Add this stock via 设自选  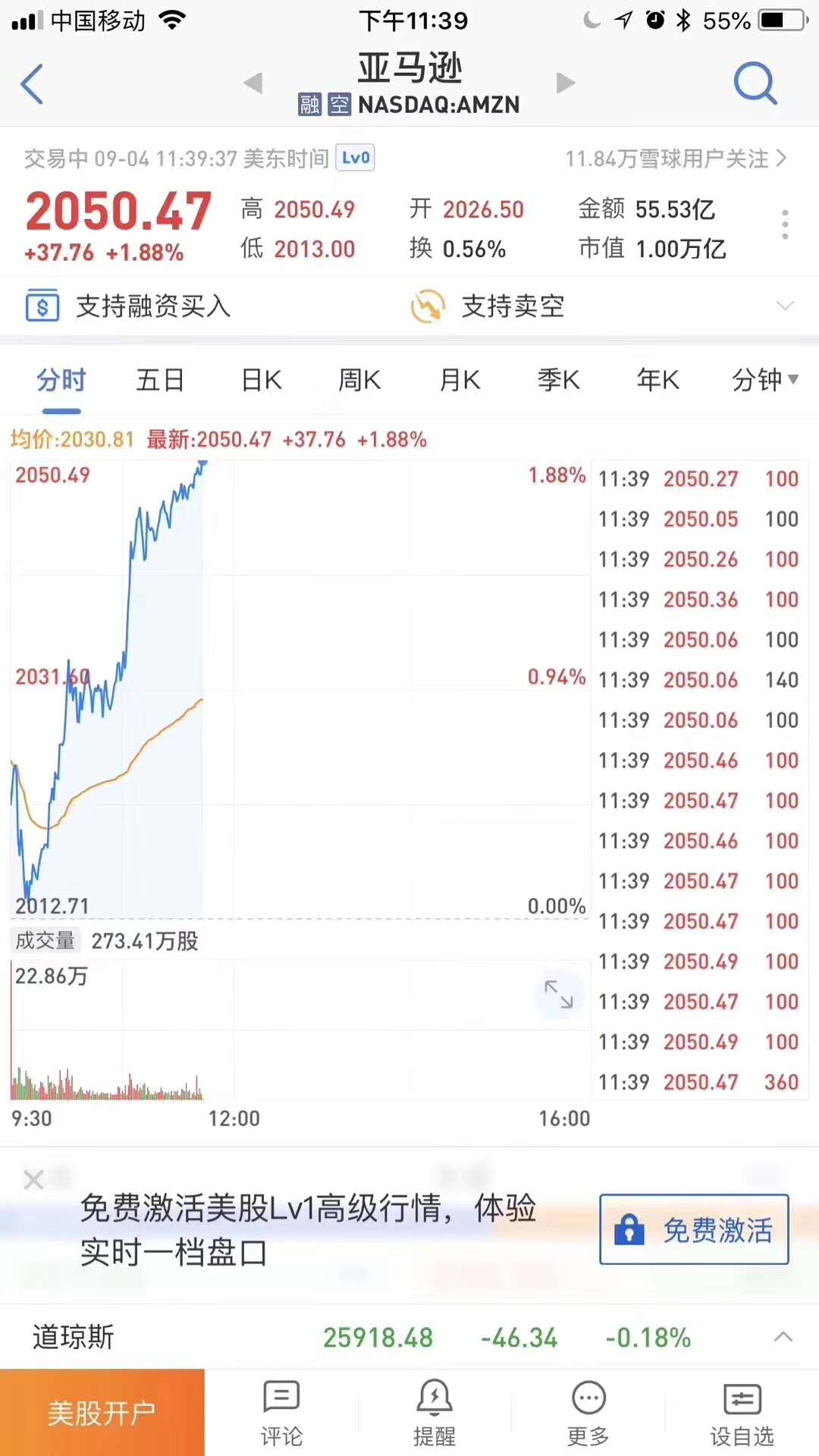tap(742, 1414)
